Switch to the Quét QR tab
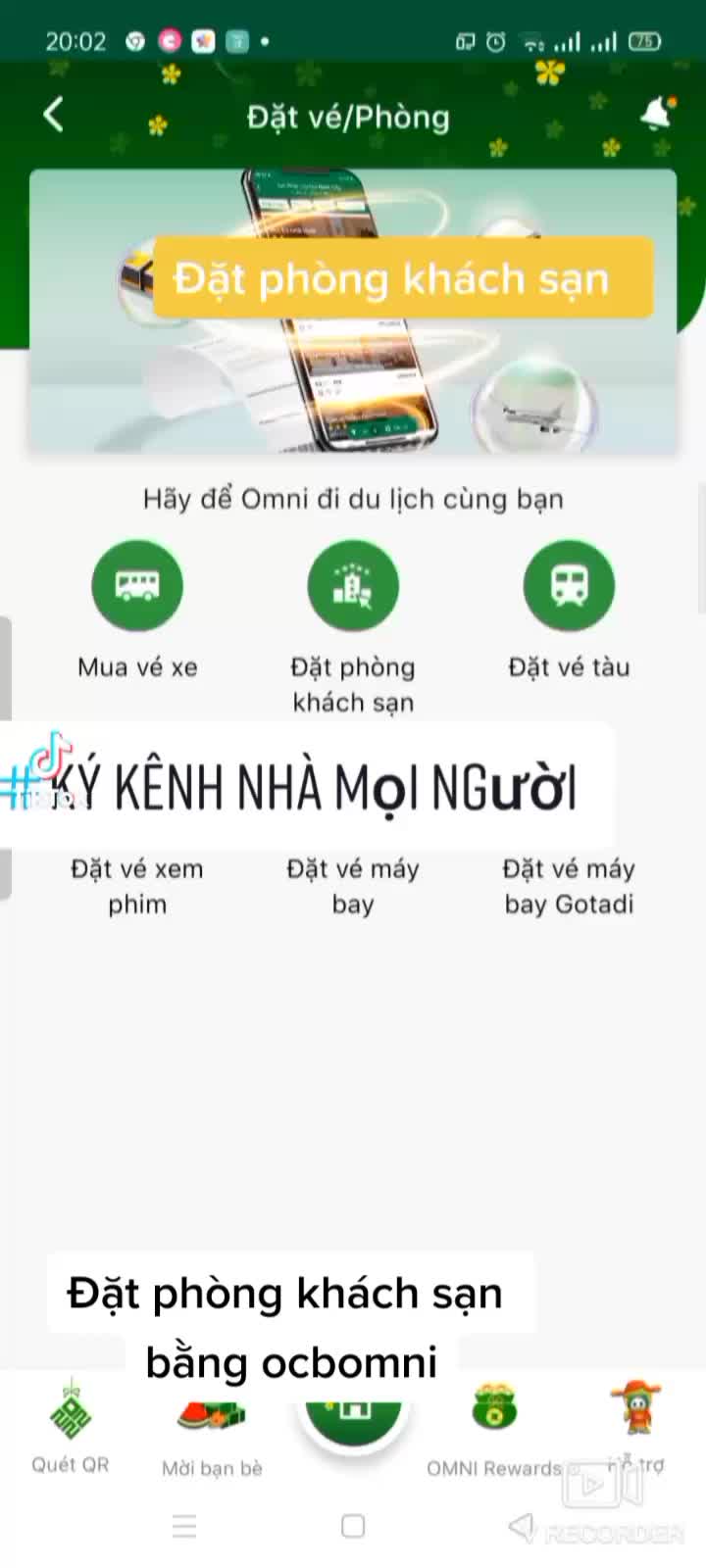Viewport: 706px width, 1568px height. (71, 1427)
